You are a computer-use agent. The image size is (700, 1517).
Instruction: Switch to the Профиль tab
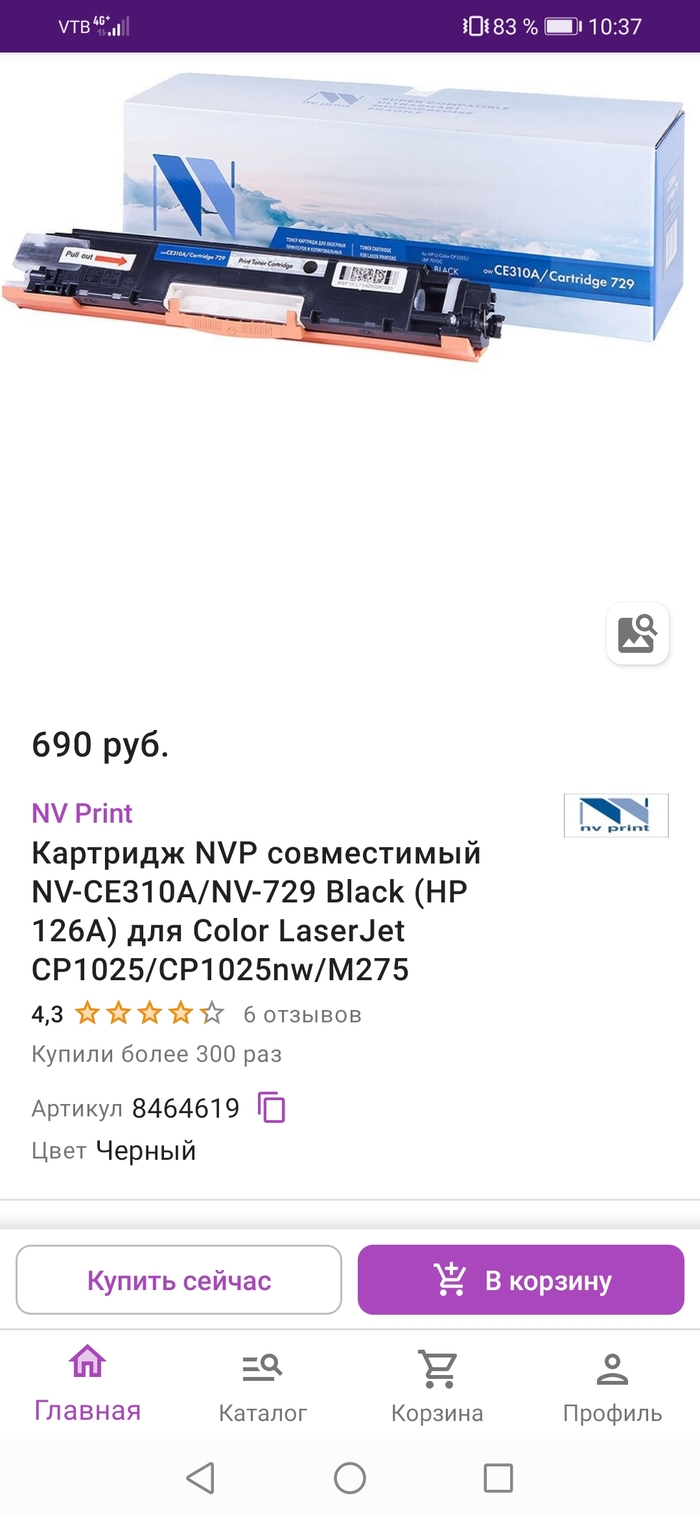[x=612, y=1384]
